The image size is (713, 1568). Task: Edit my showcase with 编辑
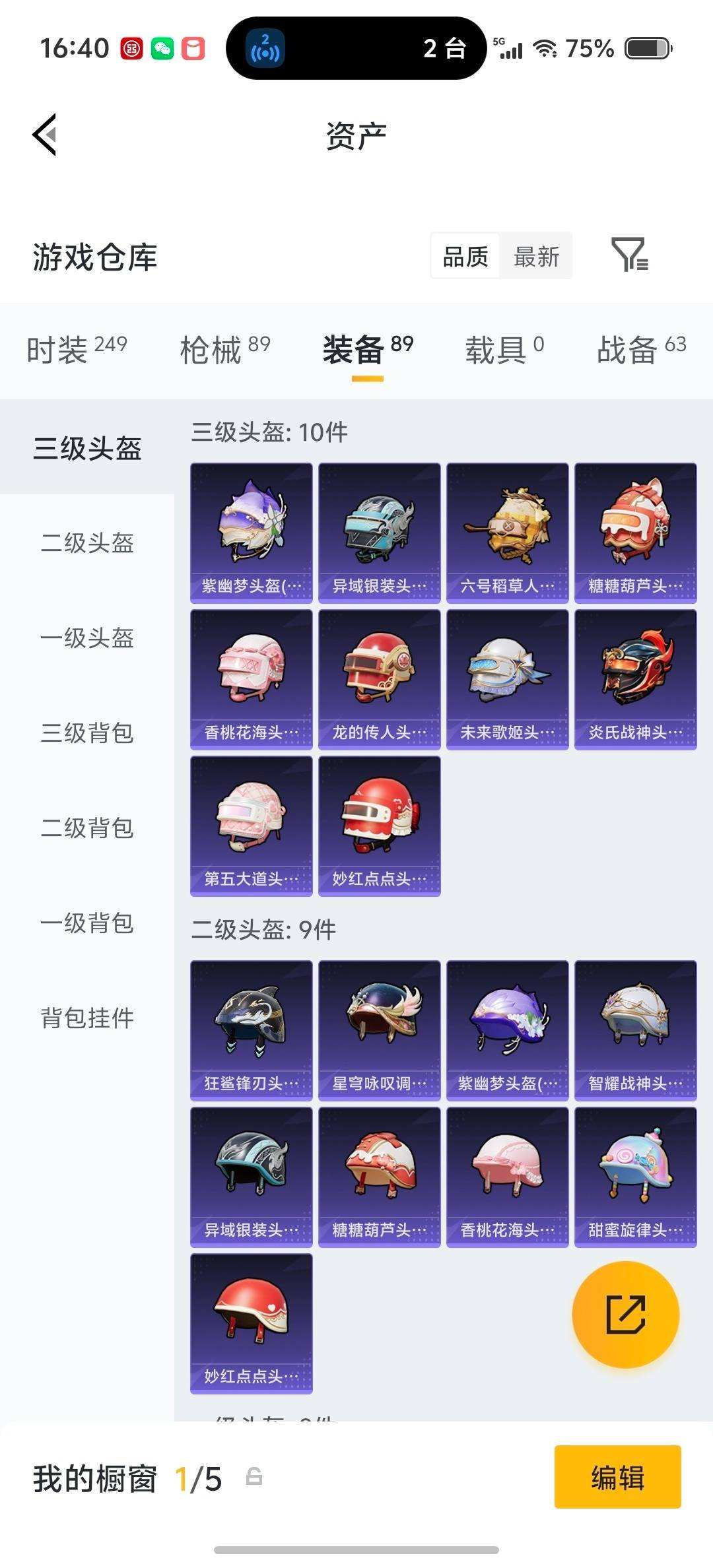click(x=617, y=1477)
